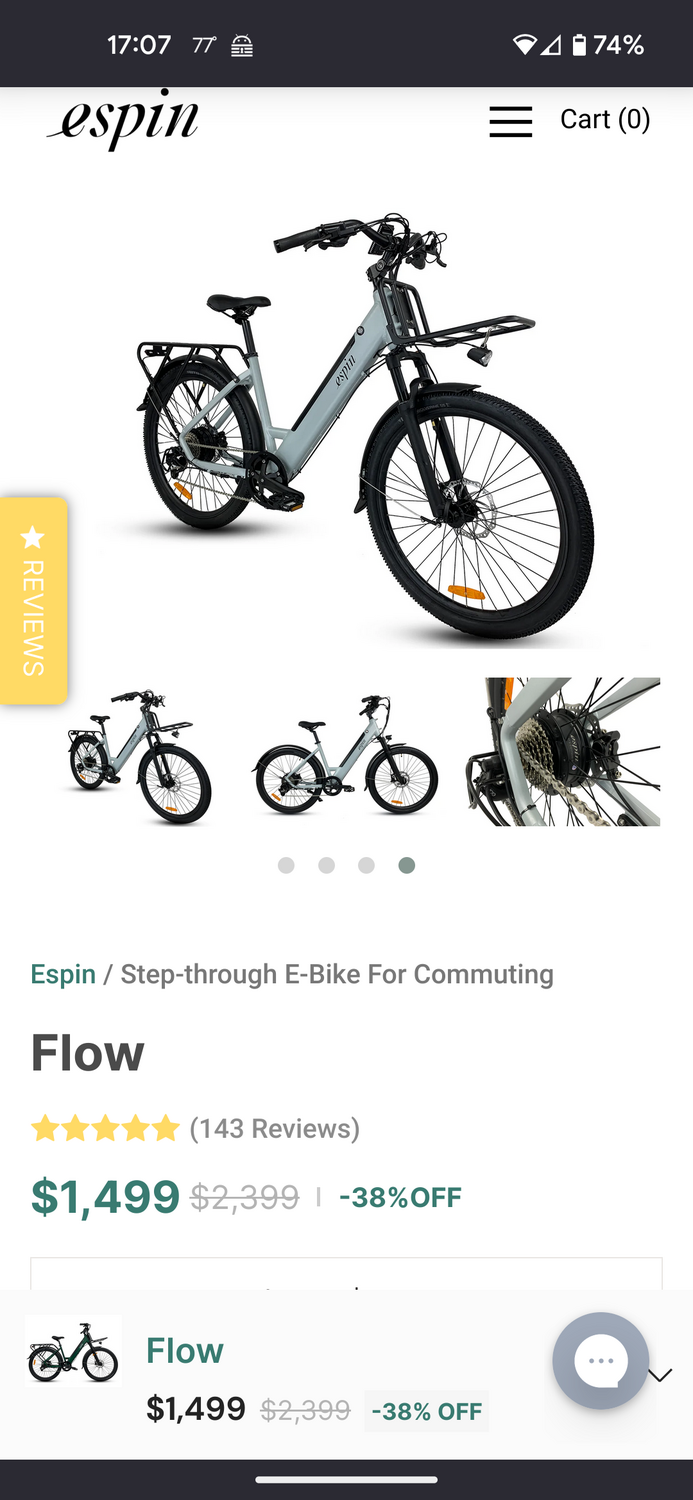The width and height of the screenshot is (693, 1500).
Task: Jump to the first gallery page dot
Action: click(286, 865)
